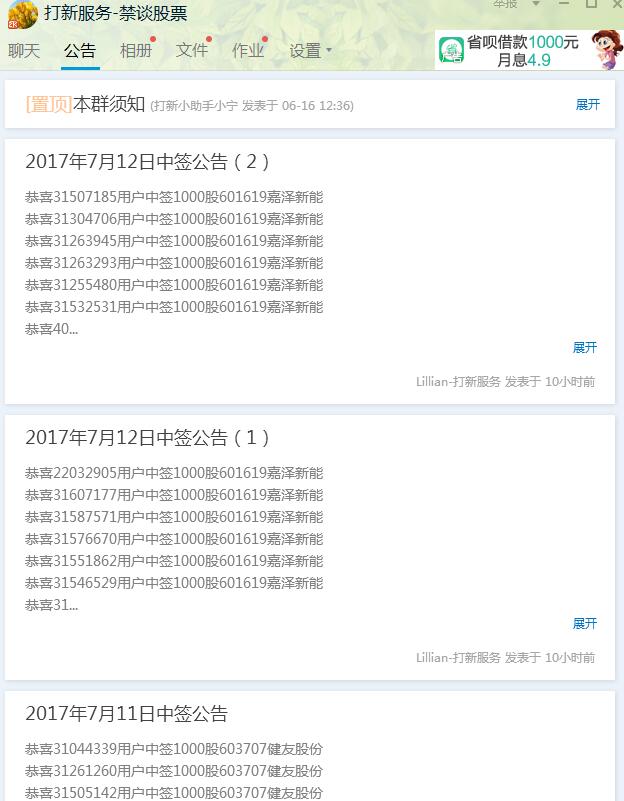Viewport: 624px width, 801px height.
Task: Expand 7月12日中签公告（2）announcement
Action: pos(584,347)
